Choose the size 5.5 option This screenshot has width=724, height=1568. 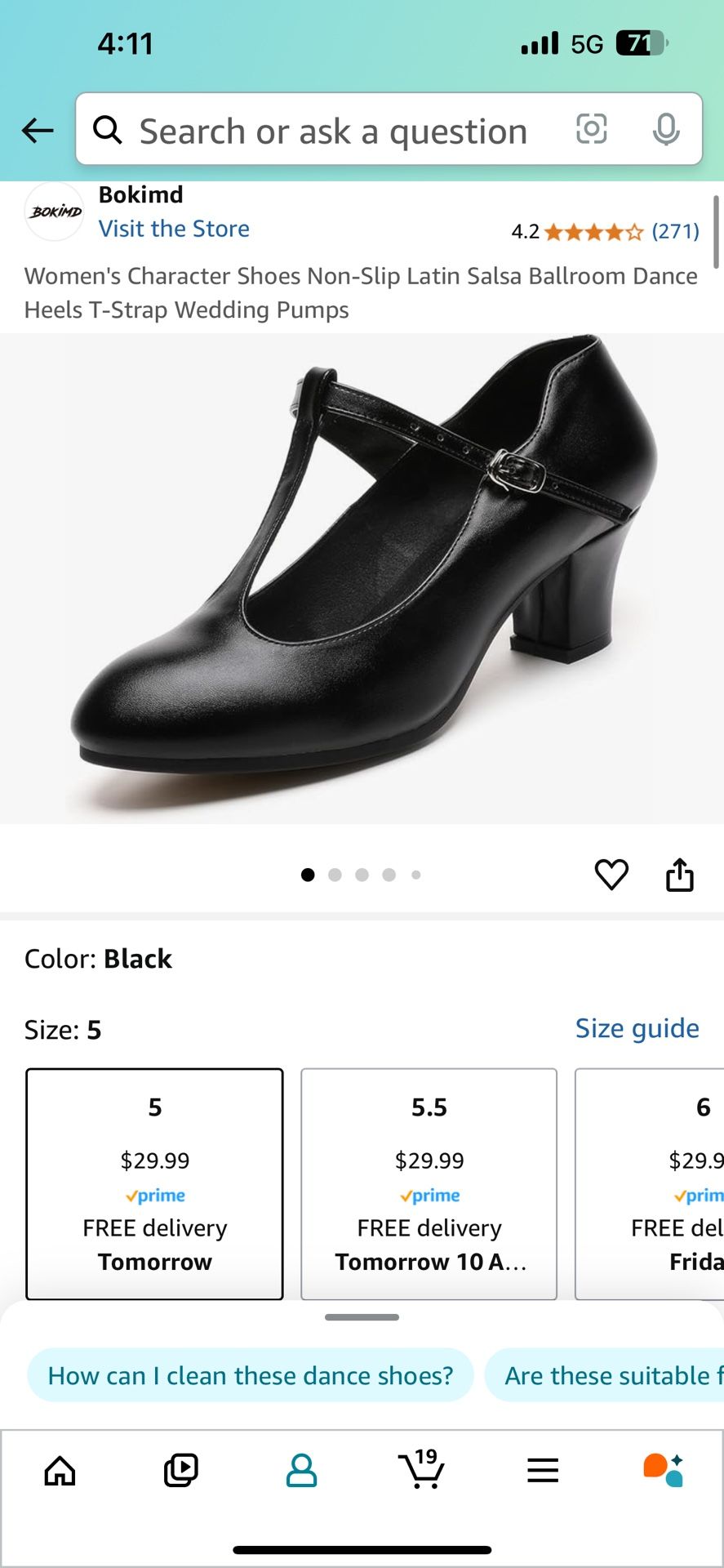click(x=429, y=1183)
